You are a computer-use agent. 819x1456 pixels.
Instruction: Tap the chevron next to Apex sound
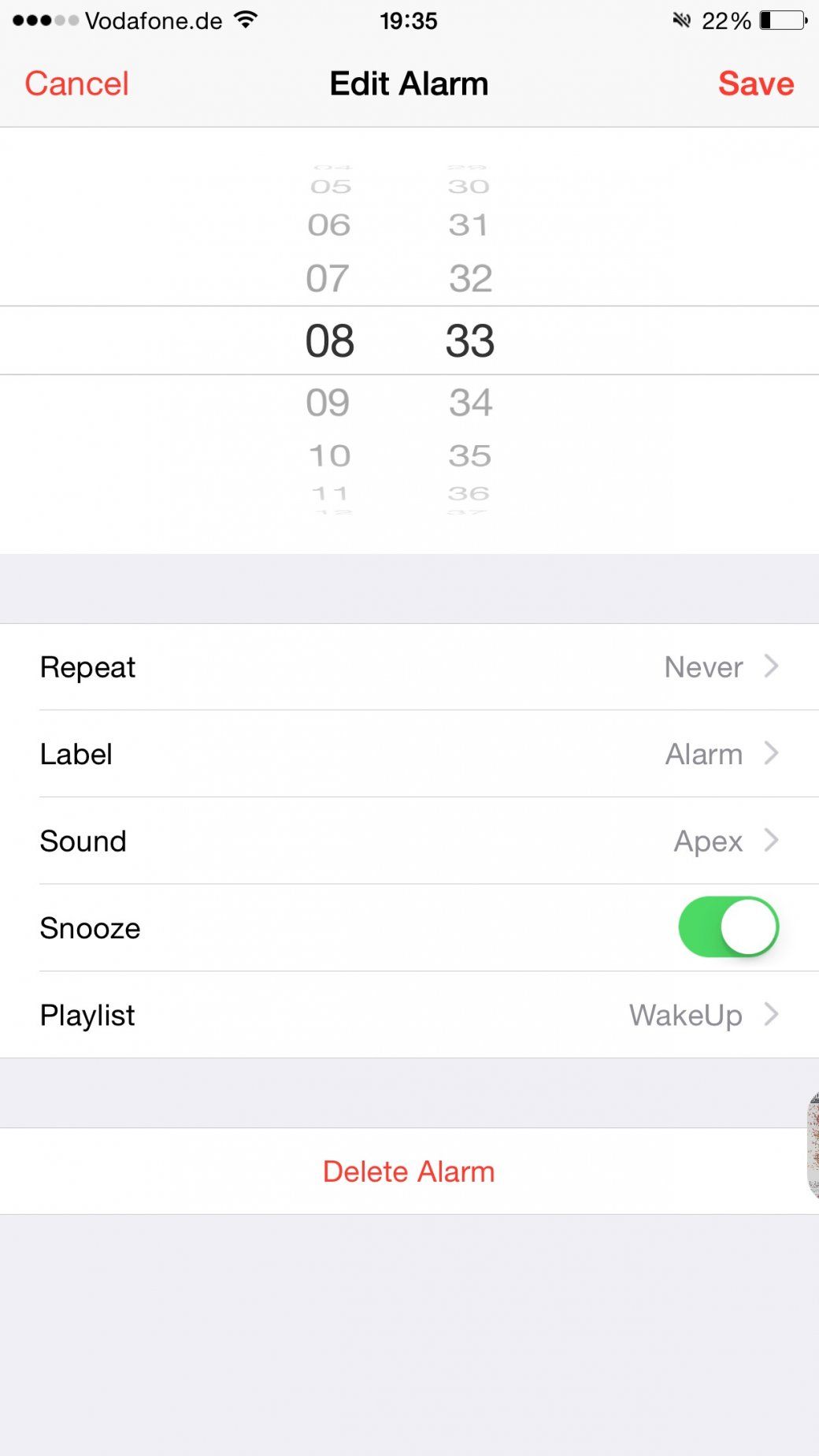(772, 841)
